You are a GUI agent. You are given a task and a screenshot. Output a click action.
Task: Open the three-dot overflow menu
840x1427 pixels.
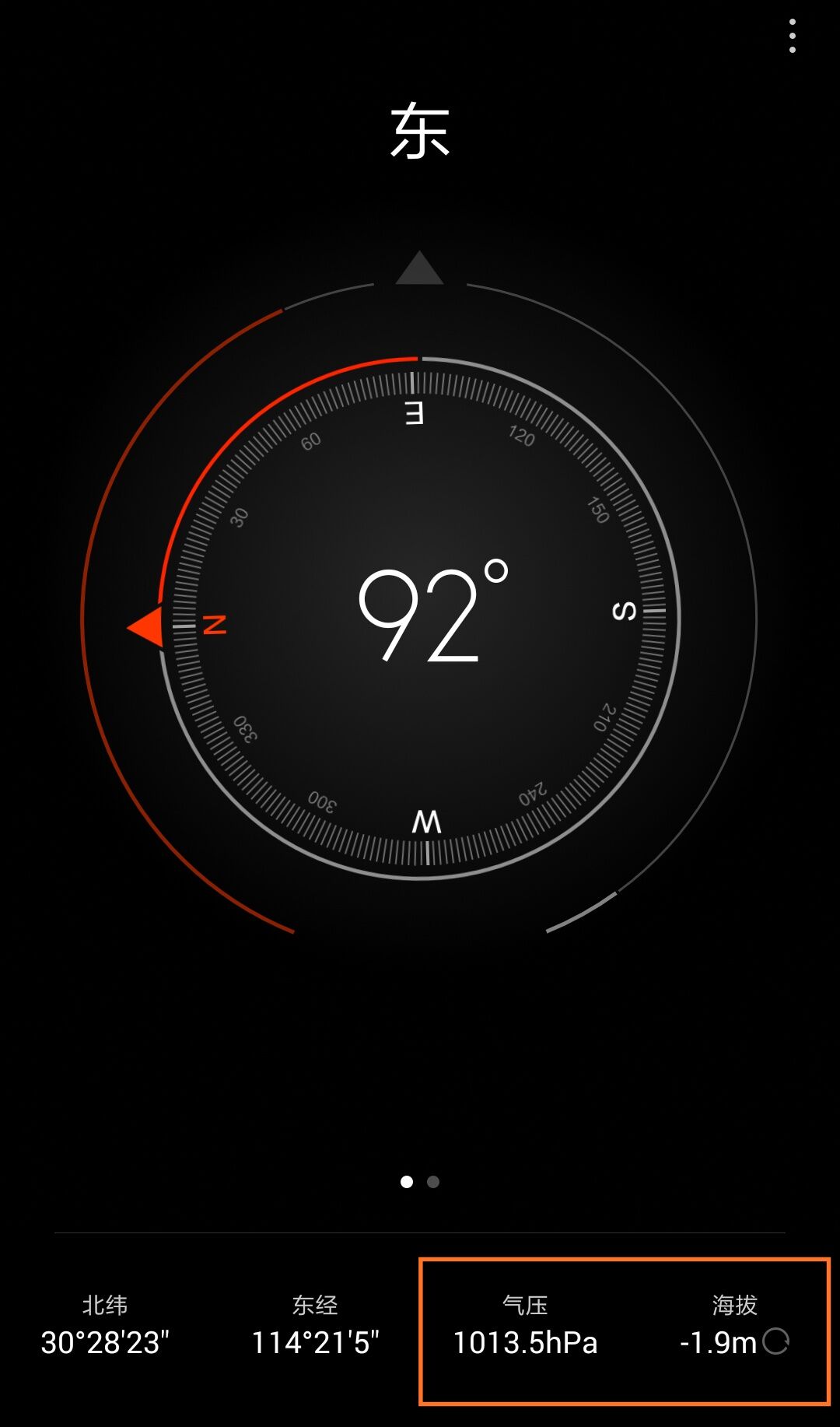pos(792,37)
